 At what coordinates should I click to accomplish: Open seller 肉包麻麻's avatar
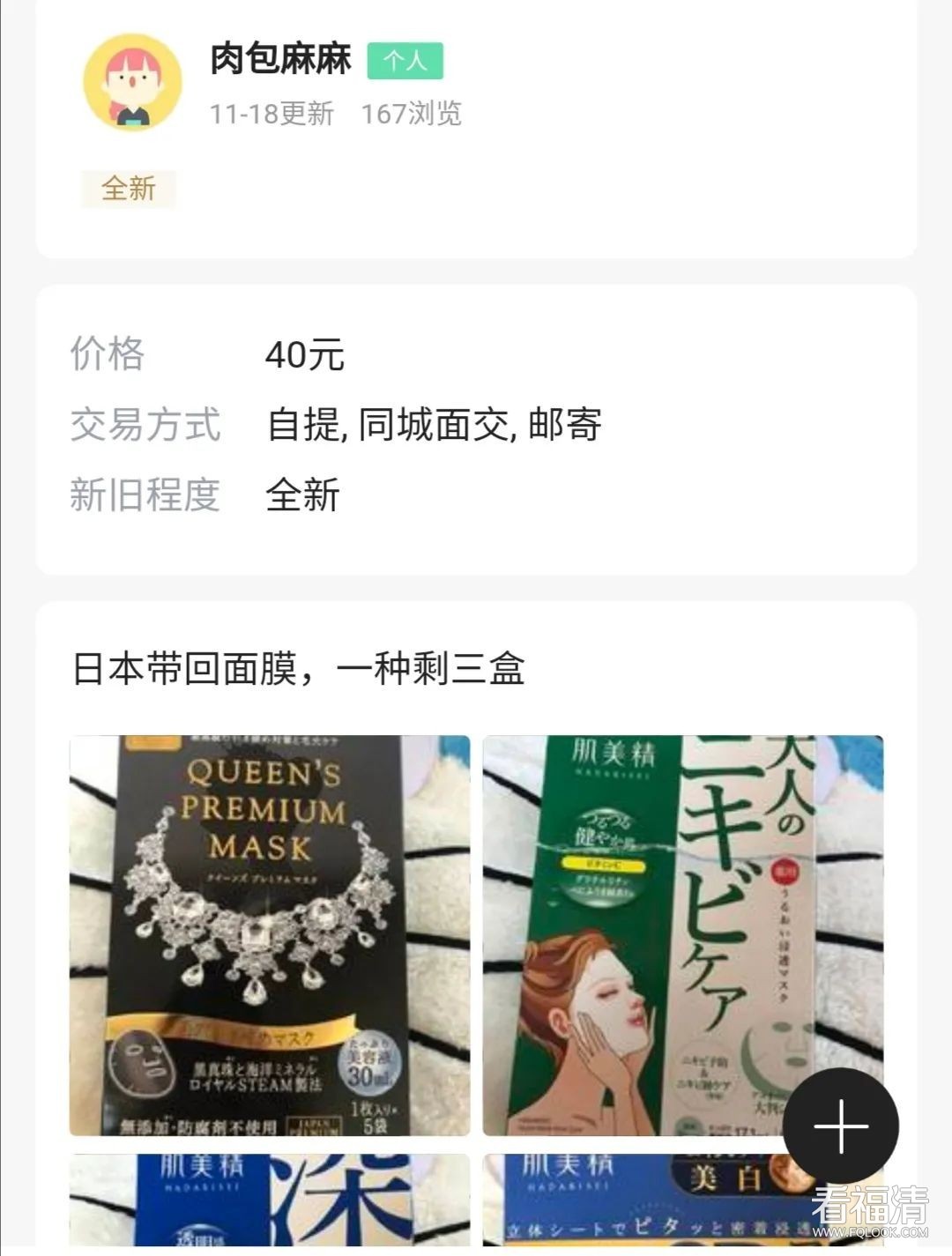132,84
